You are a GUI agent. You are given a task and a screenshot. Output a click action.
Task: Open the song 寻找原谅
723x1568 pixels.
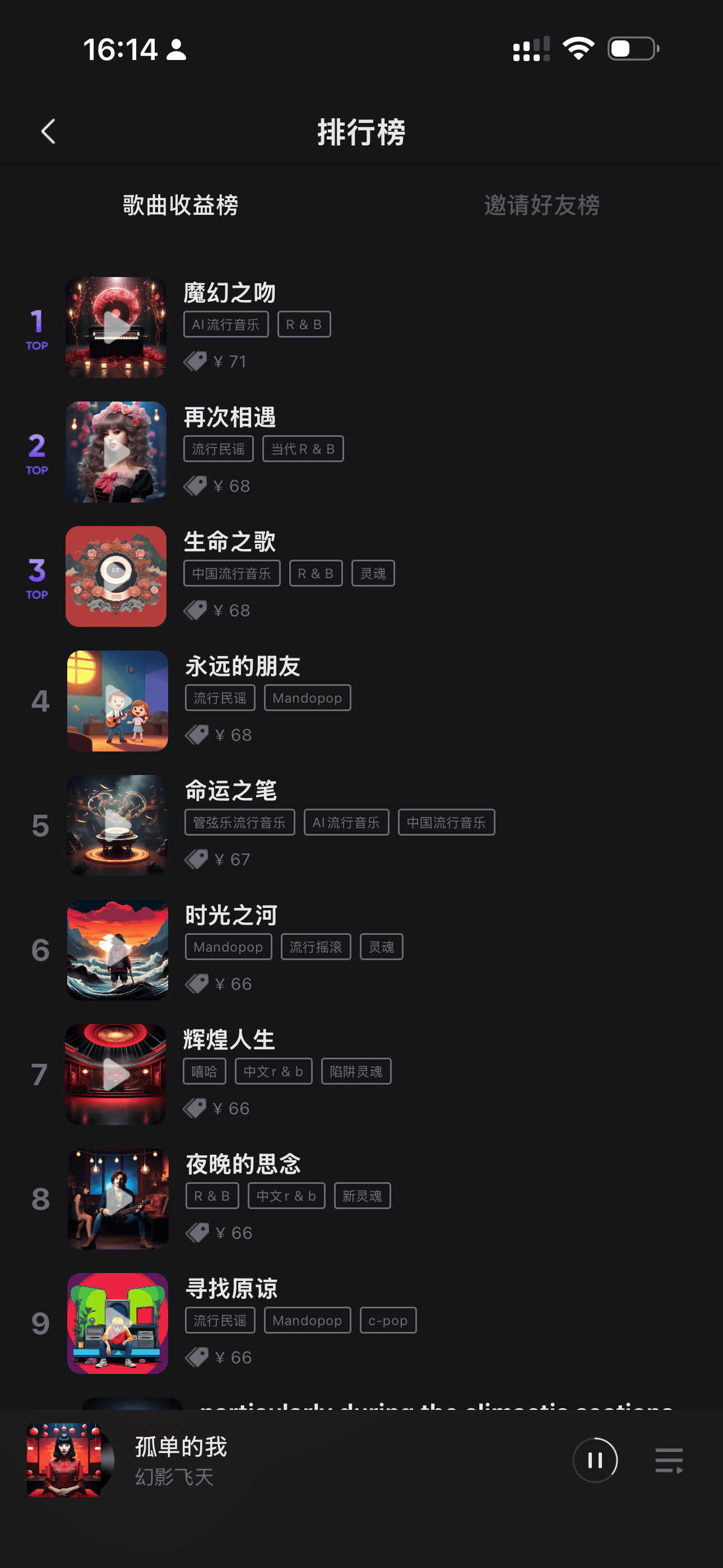232,1289
